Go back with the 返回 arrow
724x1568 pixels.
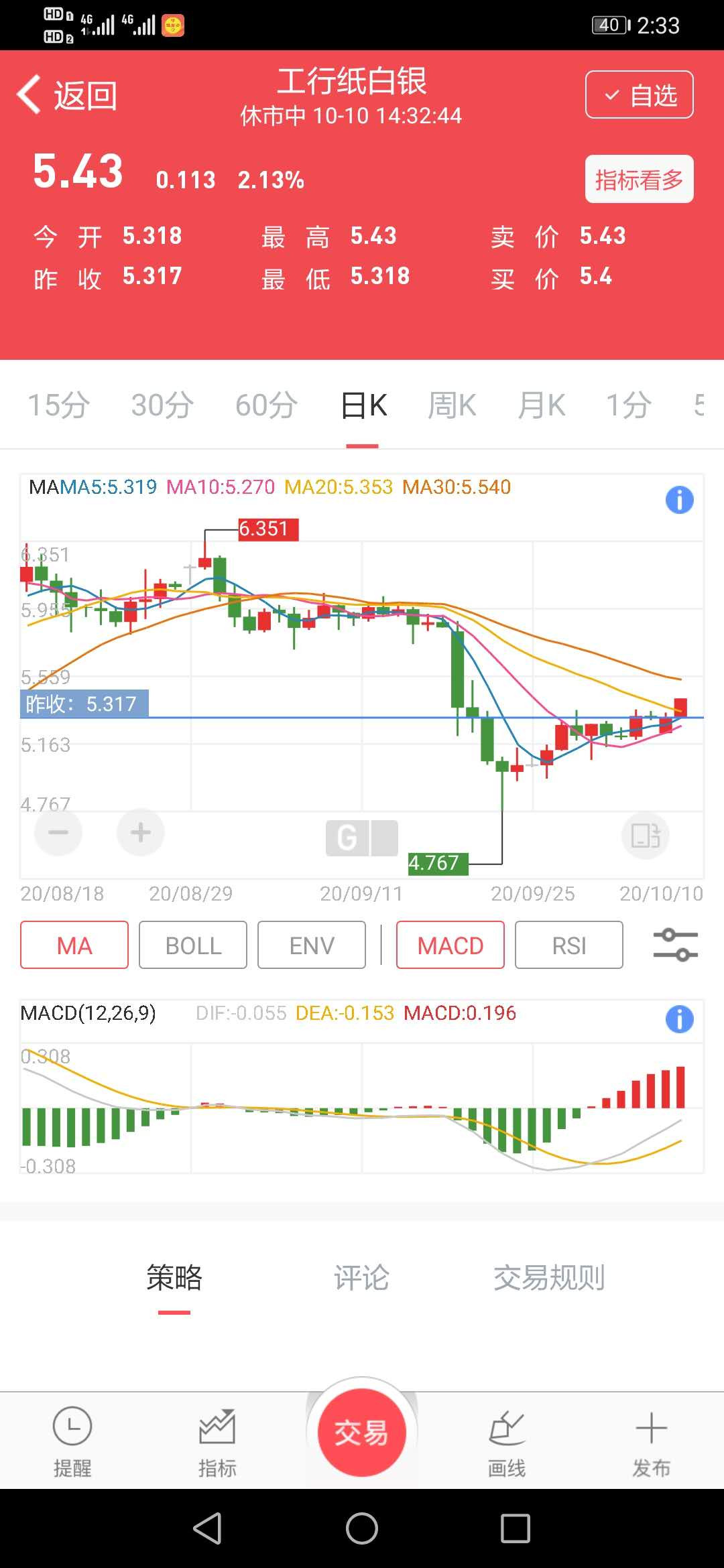67,95
